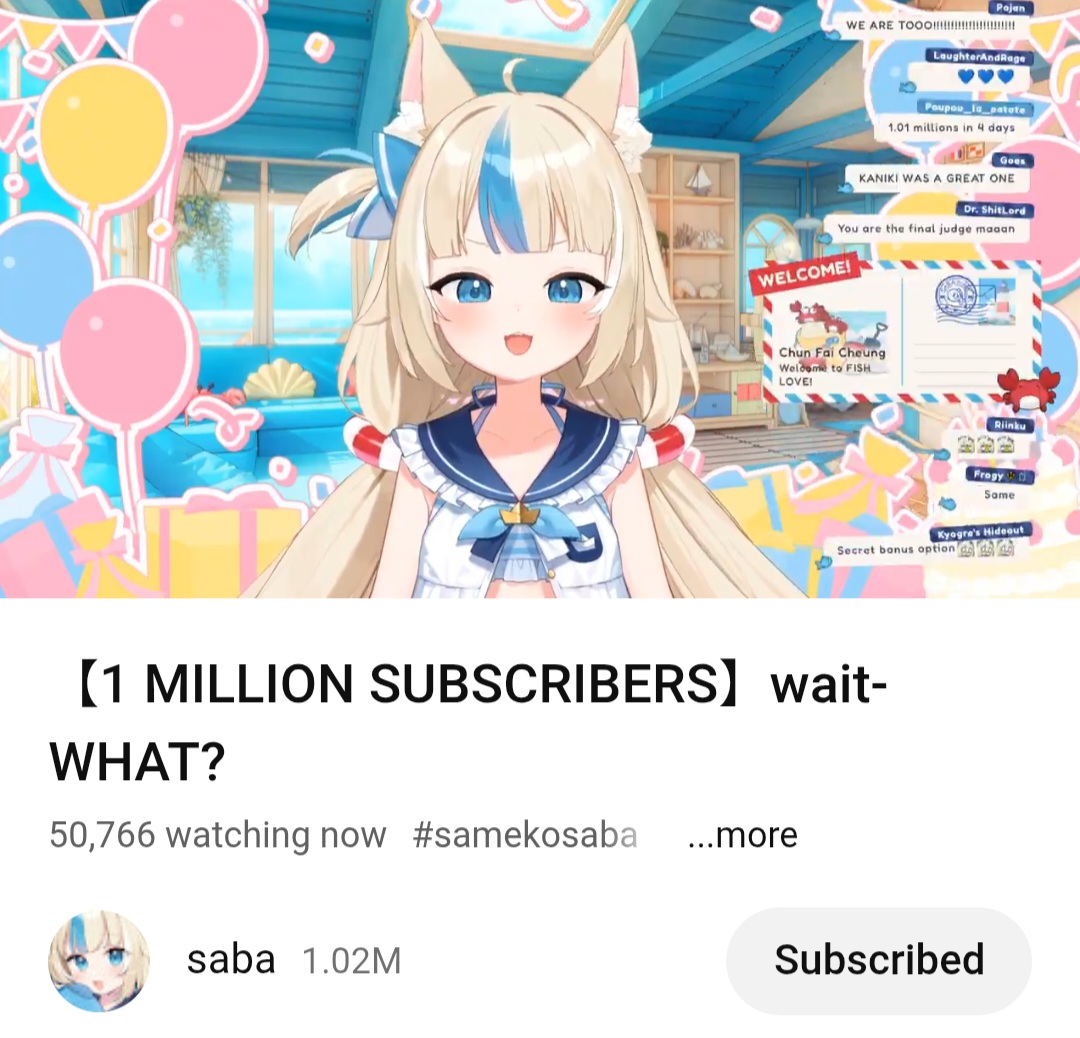Tap the Subscribed button
This screenshot has width=1080, height=1038.
878,961
